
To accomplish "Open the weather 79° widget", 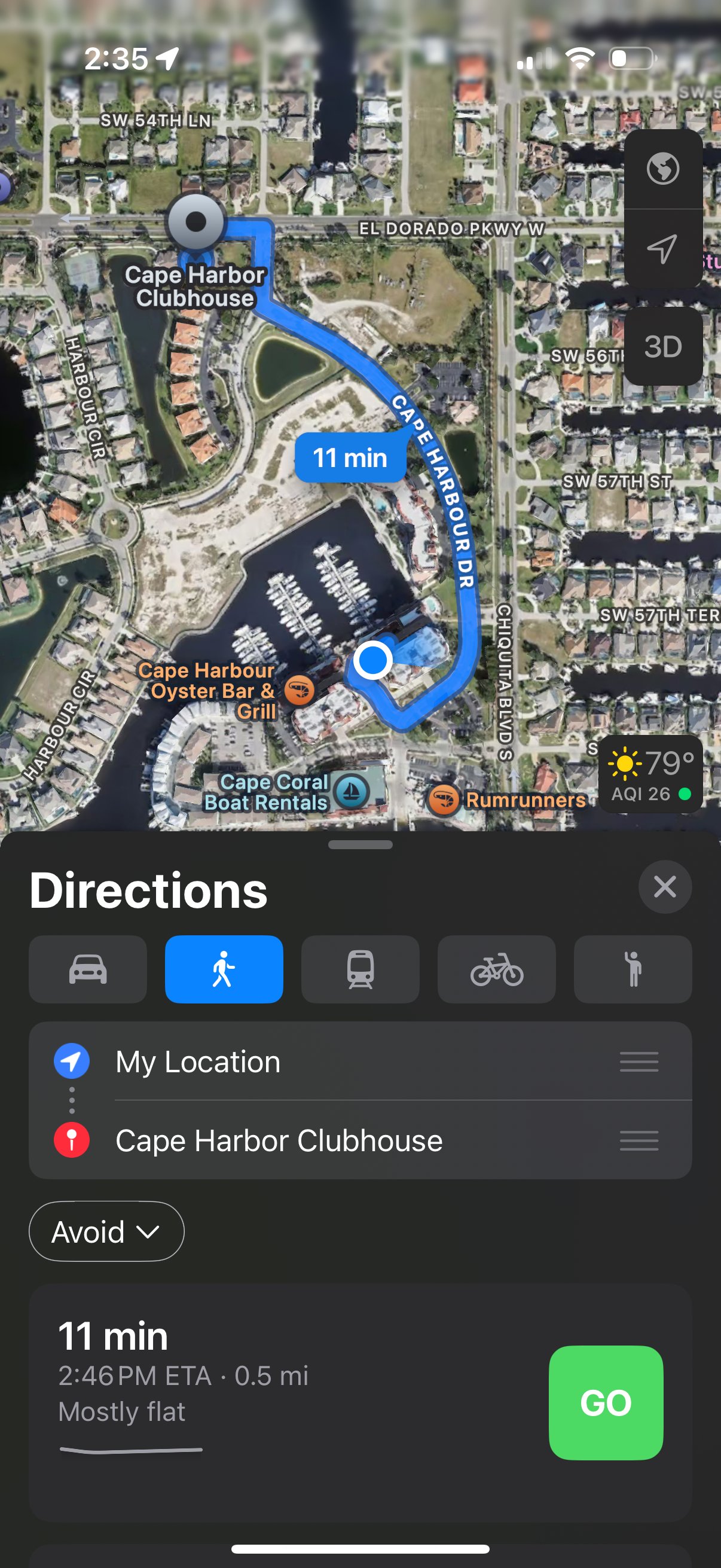I will pos(650,774).
